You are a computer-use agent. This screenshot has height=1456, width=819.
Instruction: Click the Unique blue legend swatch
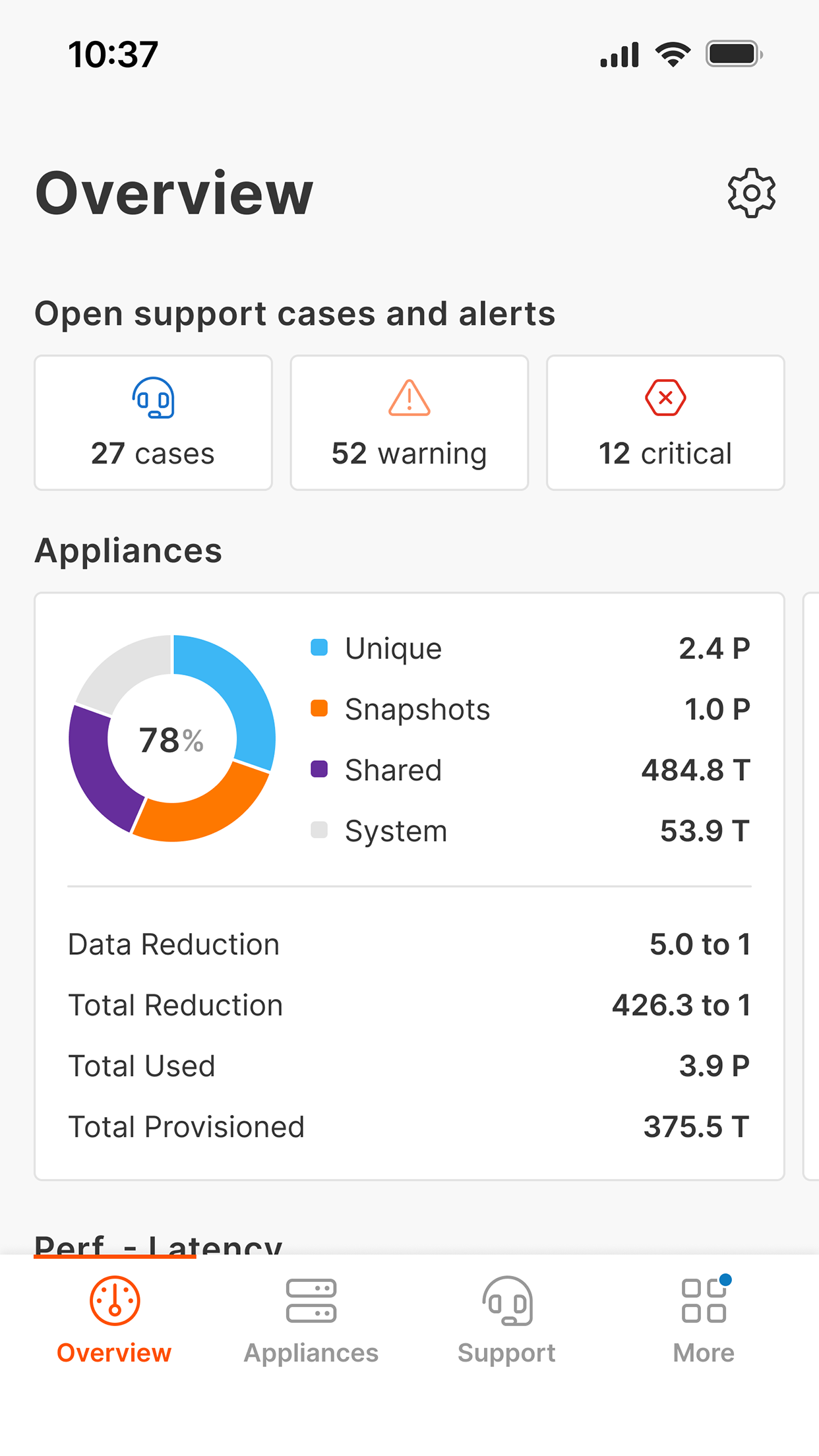pos(320,648)
